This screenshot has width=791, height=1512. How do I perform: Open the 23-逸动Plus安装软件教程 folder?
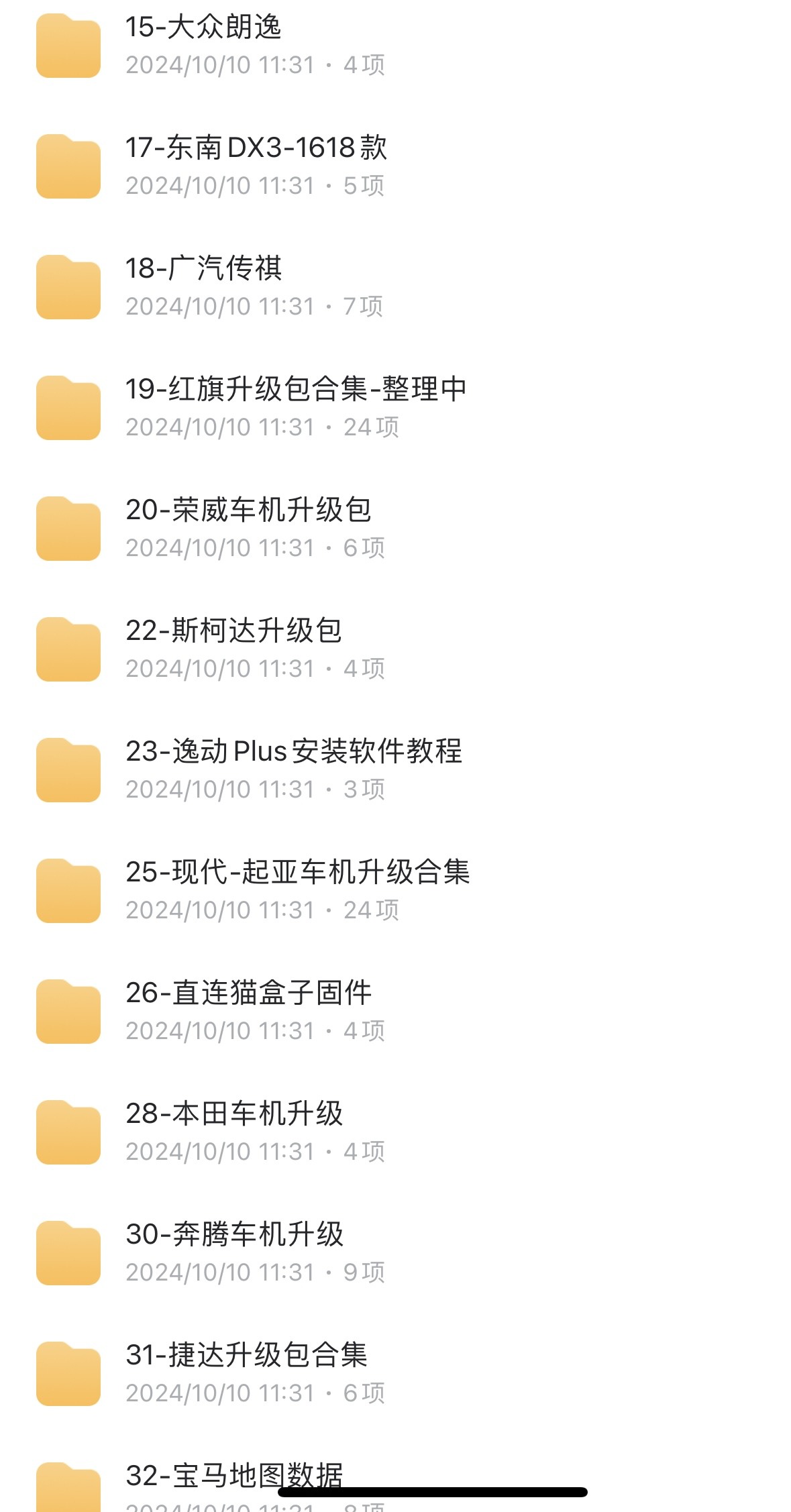[395, 770]
